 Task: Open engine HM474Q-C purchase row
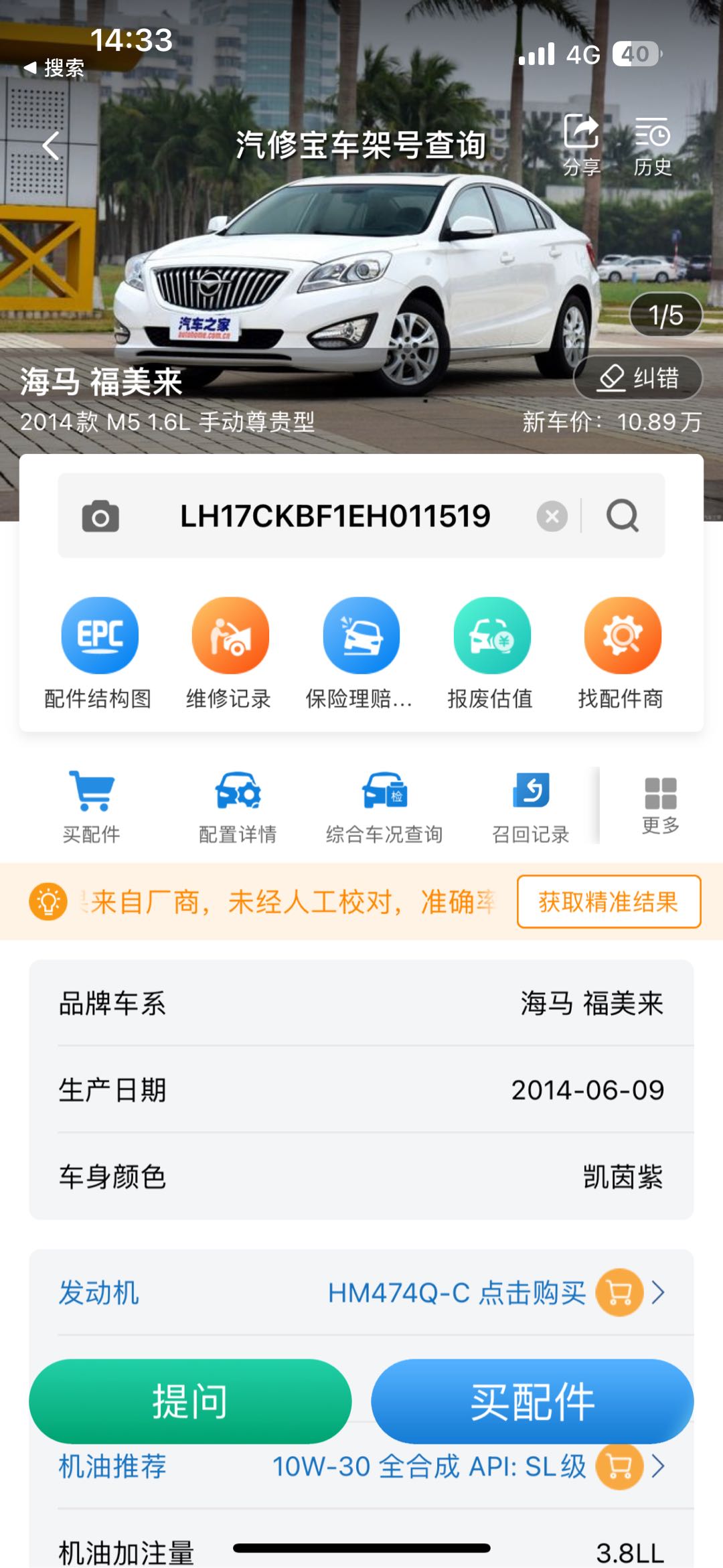tap(495, 1293)
